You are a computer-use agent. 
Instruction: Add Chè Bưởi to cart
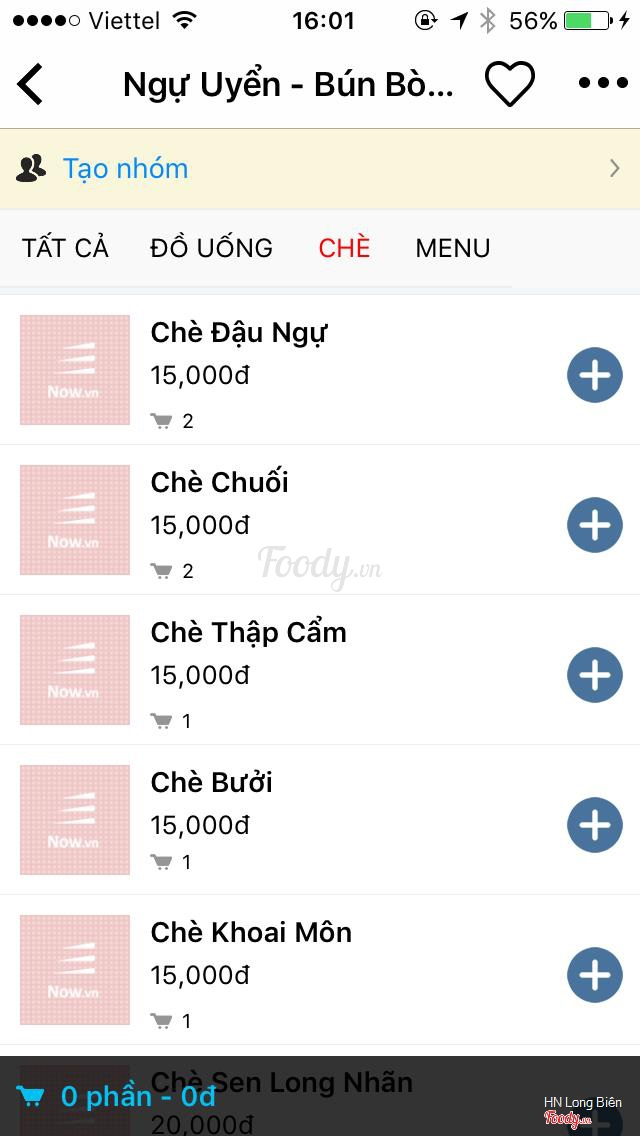pos(594,825)
